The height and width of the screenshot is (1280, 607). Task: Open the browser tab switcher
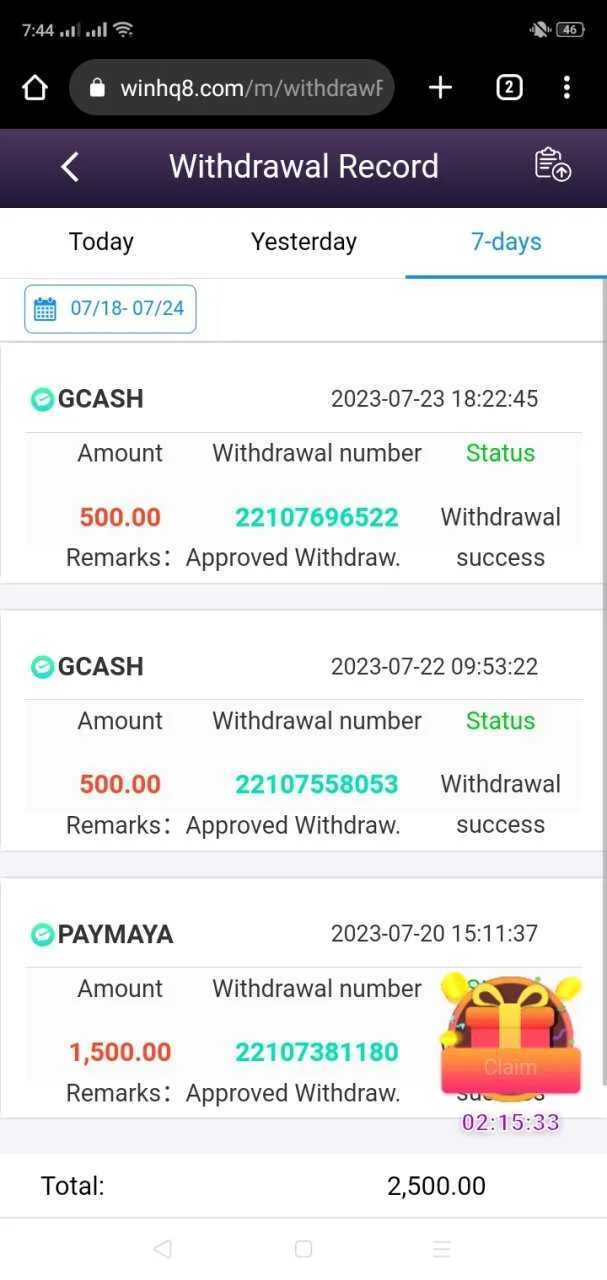coord(508,88)
